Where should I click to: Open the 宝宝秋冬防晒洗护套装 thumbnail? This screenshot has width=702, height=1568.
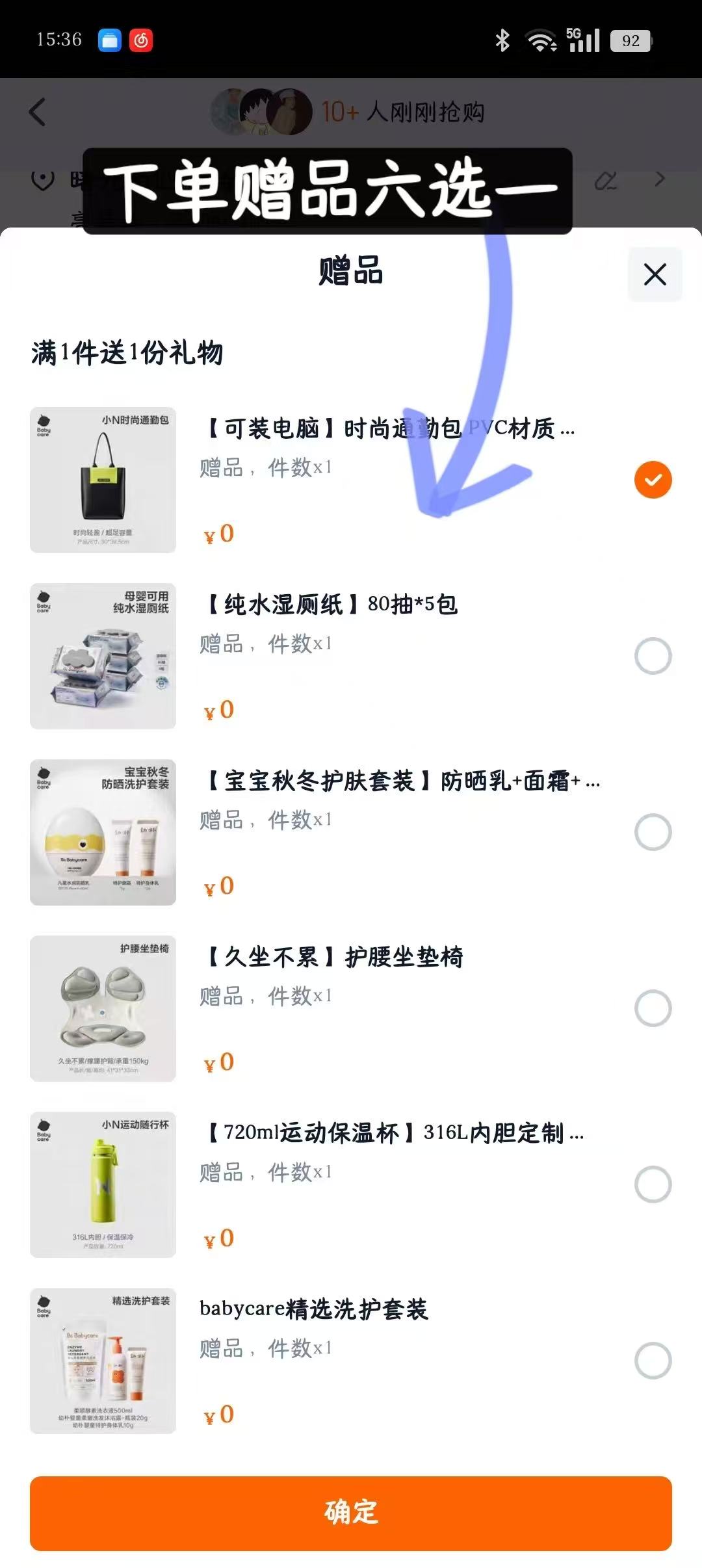tap(103, 832)
